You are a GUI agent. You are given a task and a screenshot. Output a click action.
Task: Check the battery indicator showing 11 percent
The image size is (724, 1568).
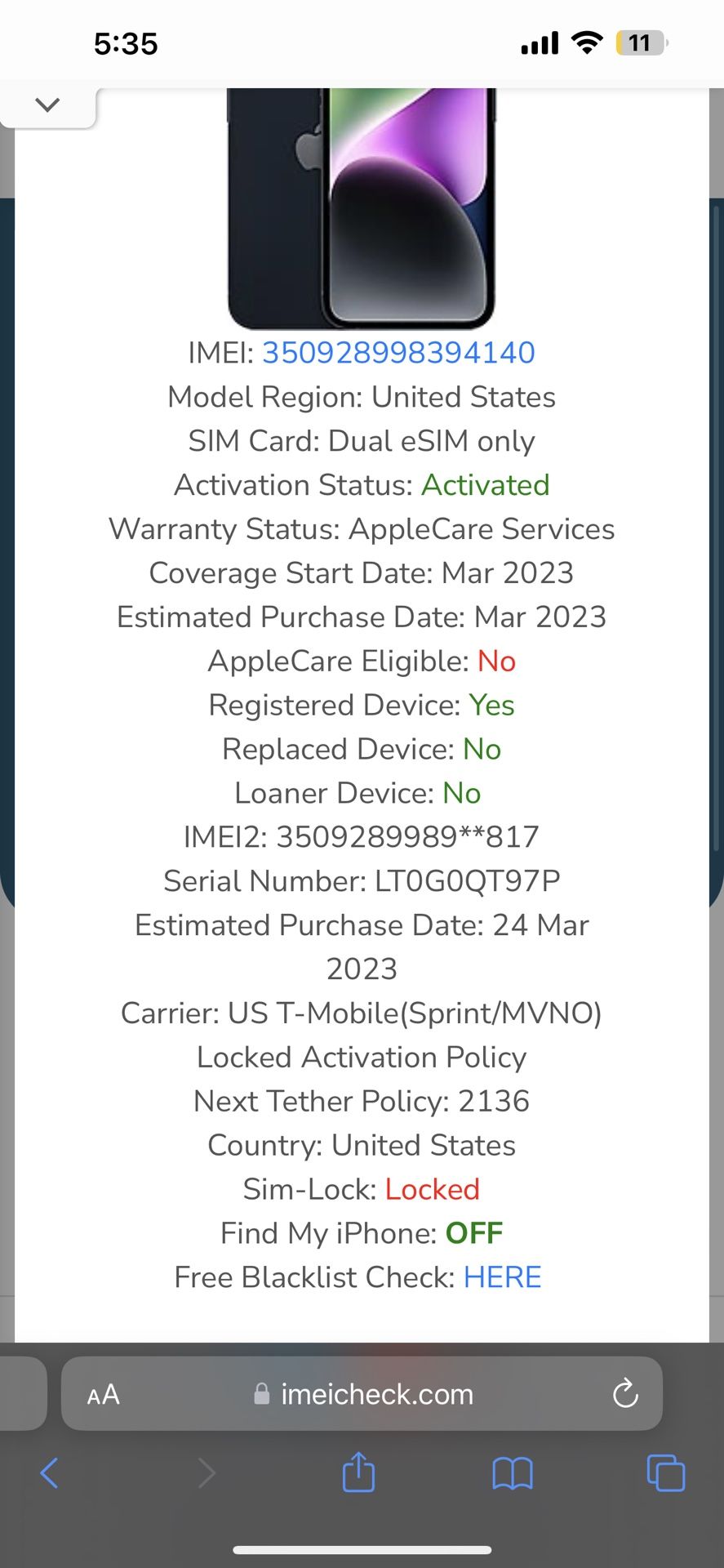[640, 42]
